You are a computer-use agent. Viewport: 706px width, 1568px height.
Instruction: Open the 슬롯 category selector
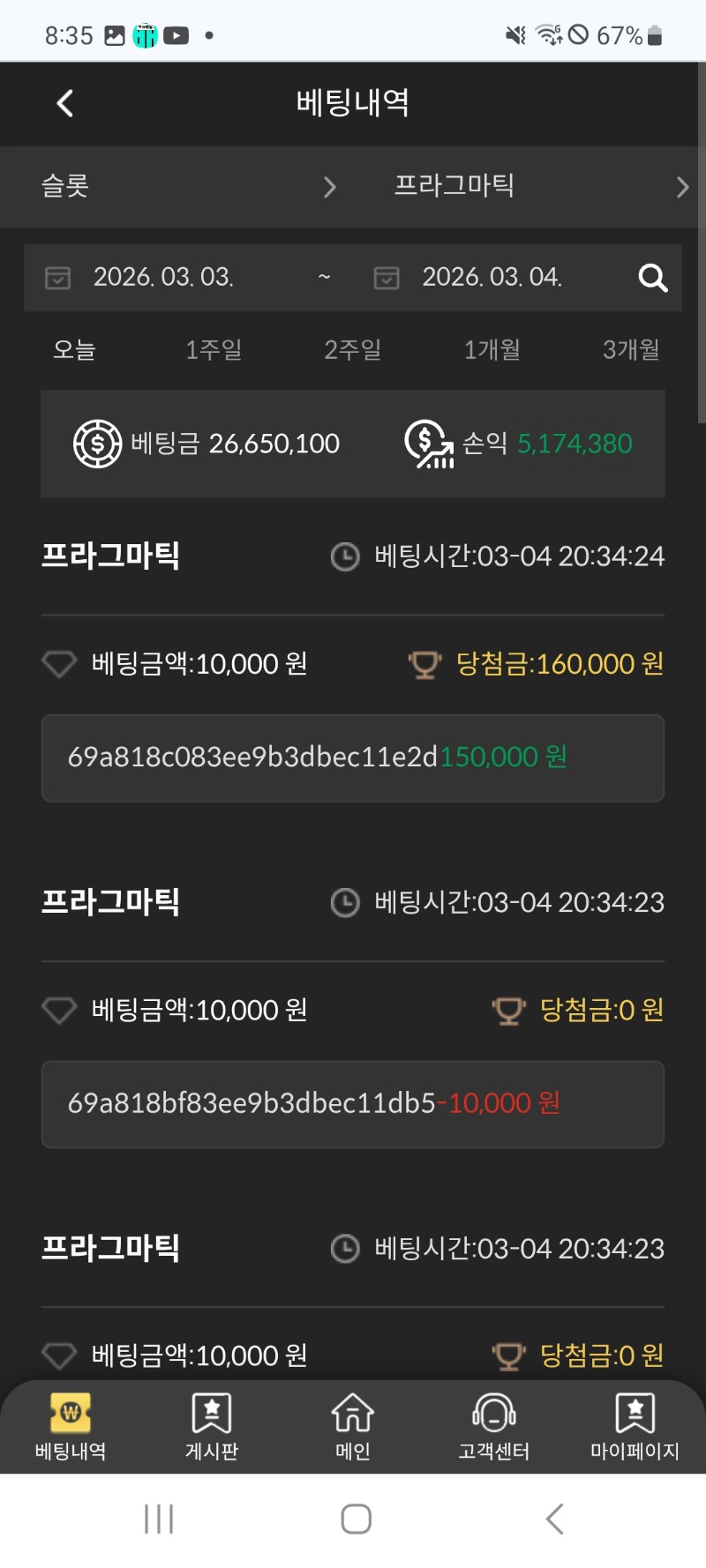pos(187,186)
